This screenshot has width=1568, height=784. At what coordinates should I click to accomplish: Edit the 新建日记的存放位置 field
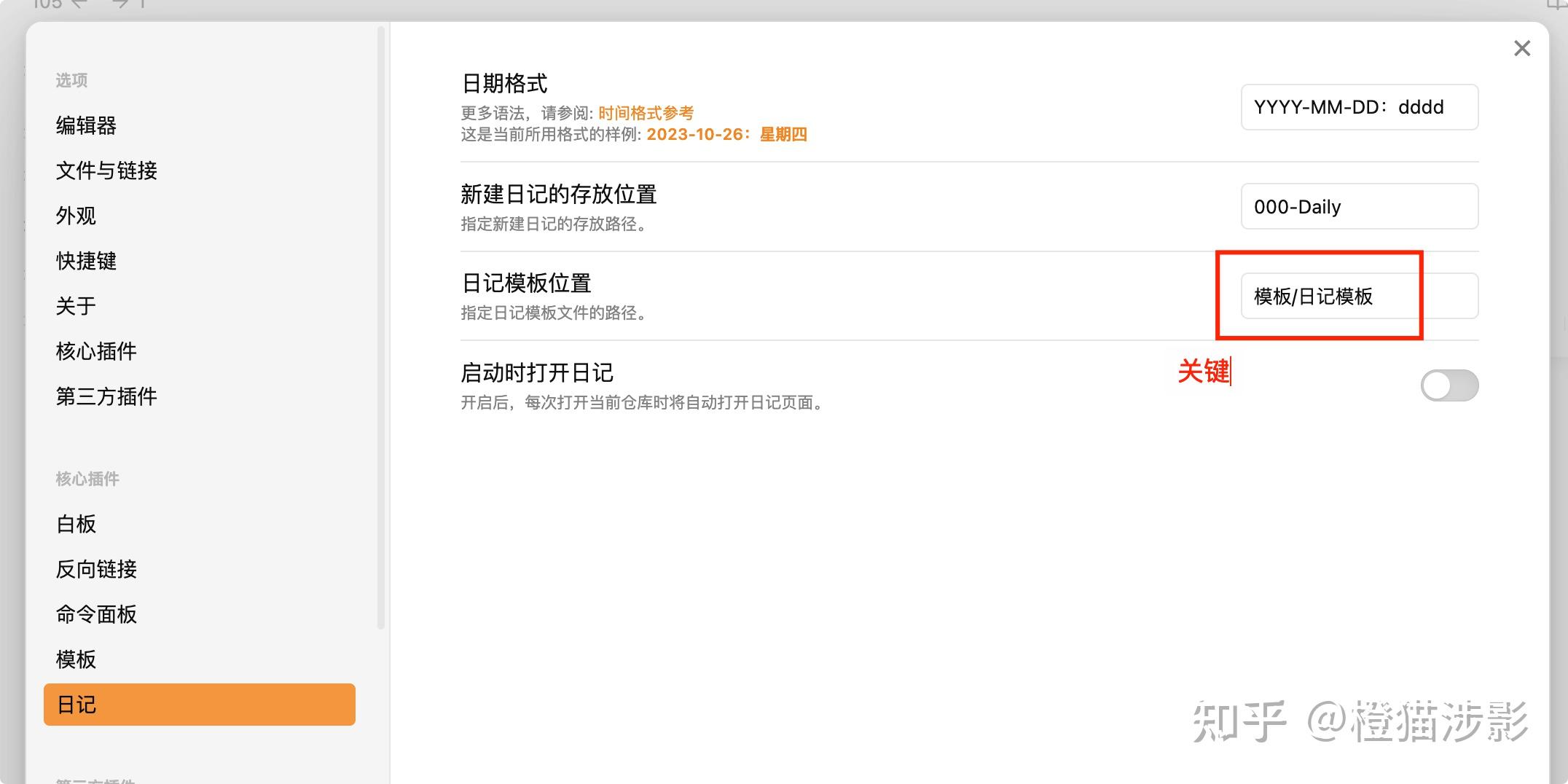1359,207
